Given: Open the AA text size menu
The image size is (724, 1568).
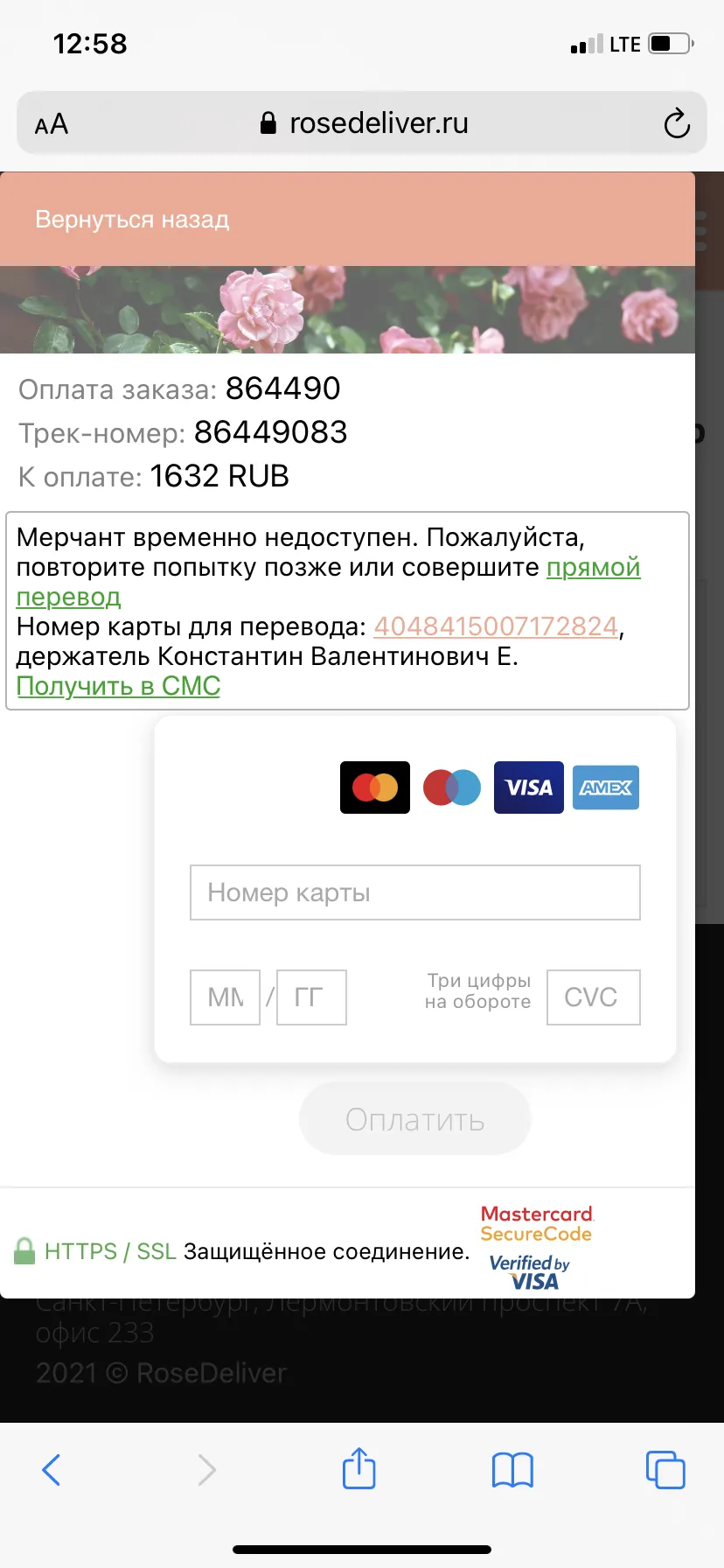Looking at the screenshot, I should point(52,124).
